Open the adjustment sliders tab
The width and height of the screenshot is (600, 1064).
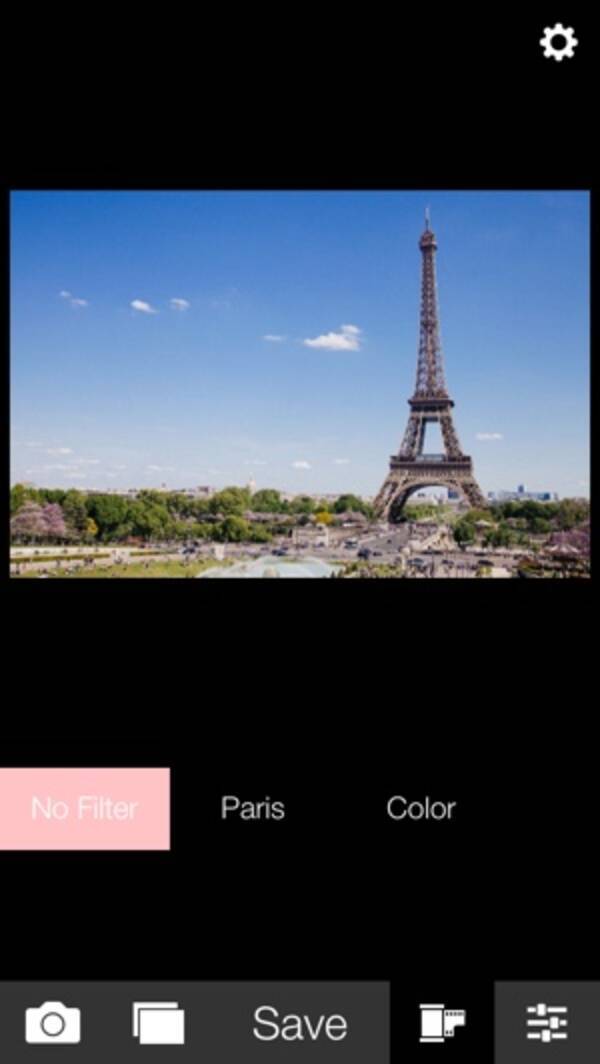click(547, 1023)
